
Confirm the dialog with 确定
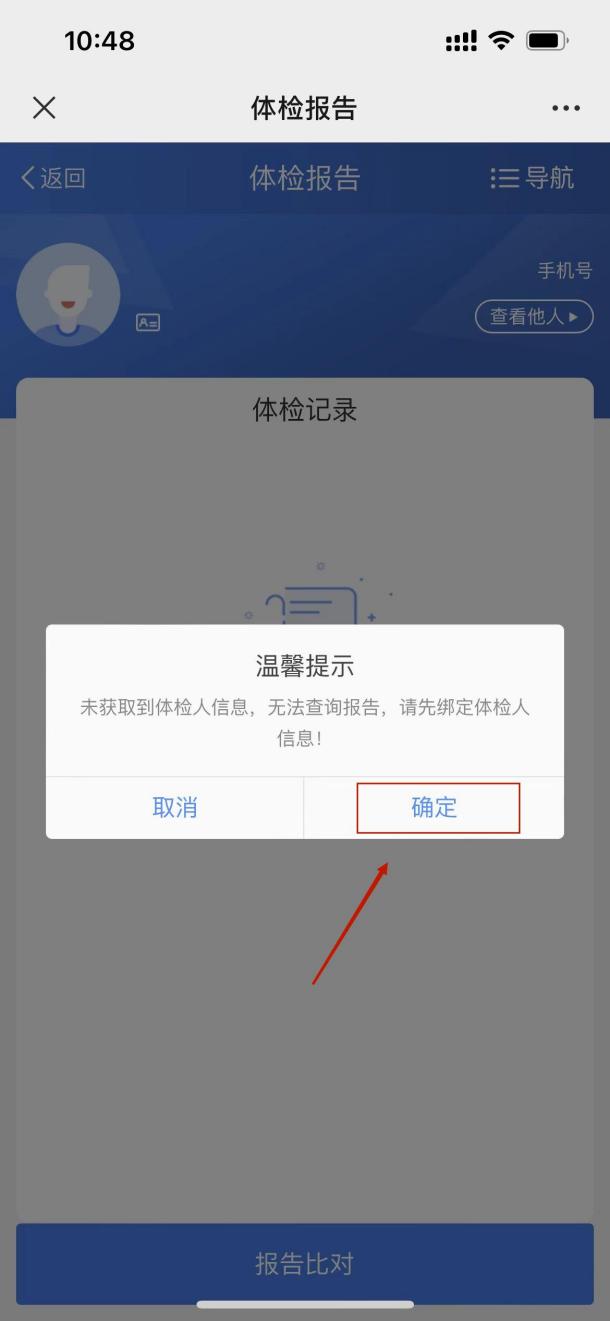[434, 808]
